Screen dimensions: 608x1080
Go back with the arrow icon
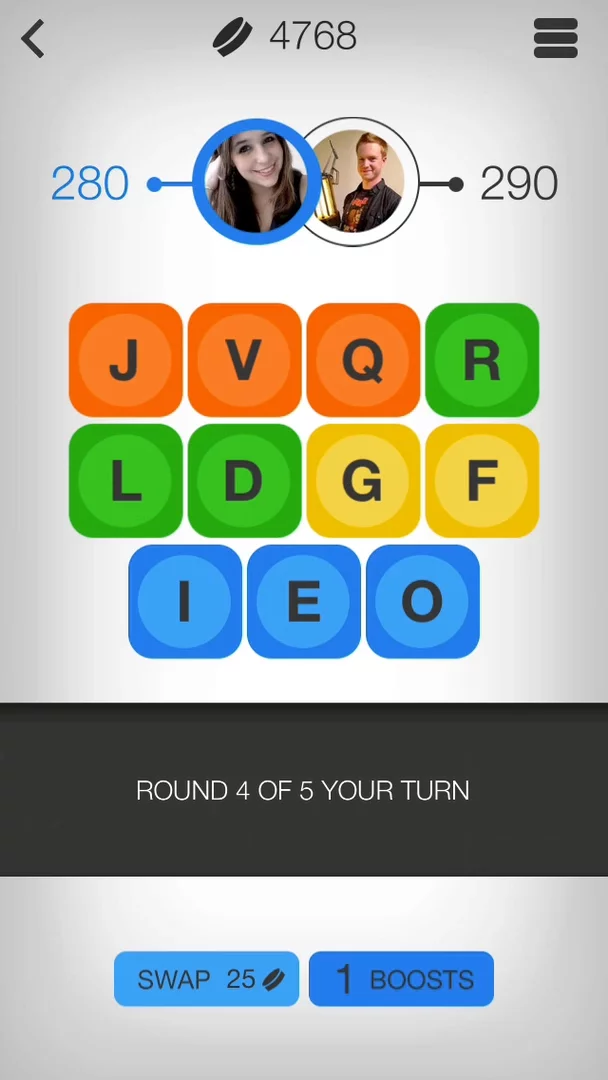[x=33, y=40]
